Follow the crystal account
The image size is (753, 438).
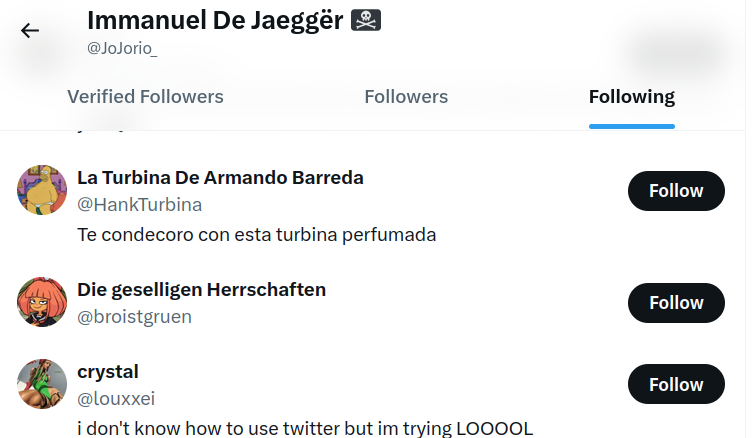[x=676, y=384]
